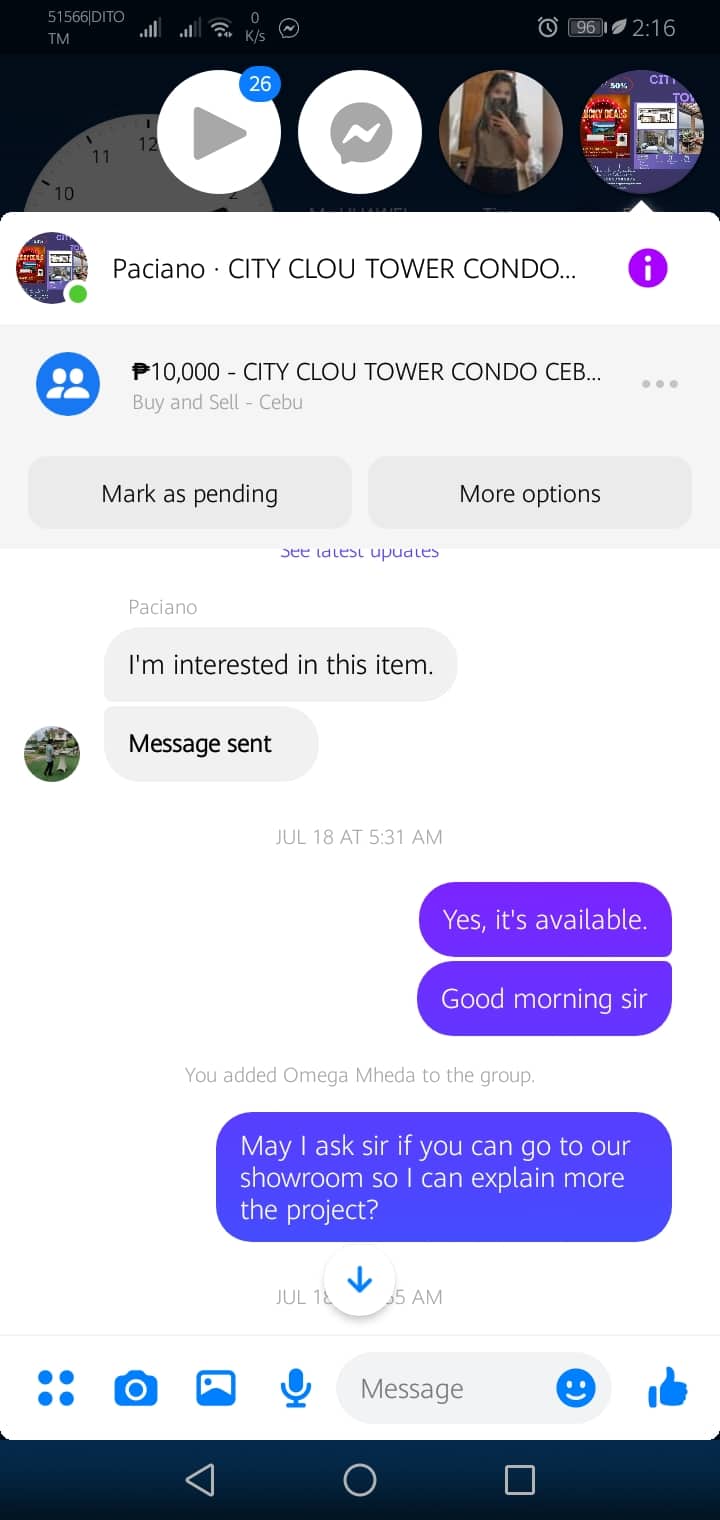Send a thumbs-up like
The height and width of the screenshot is (1520, 720).
point(668,1388)
